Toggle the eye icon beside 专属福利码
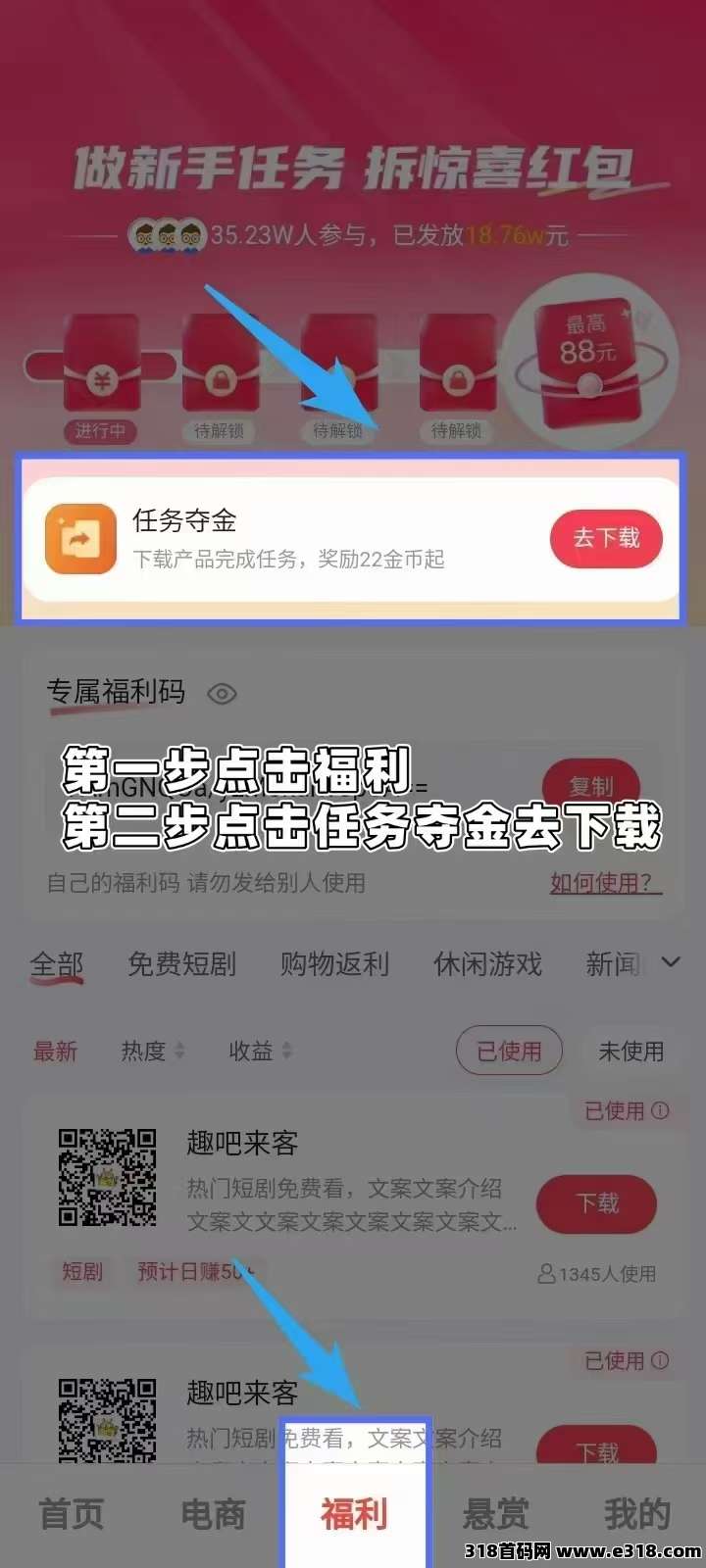This screenshot has height=1568, width=706. coord(223,694)
